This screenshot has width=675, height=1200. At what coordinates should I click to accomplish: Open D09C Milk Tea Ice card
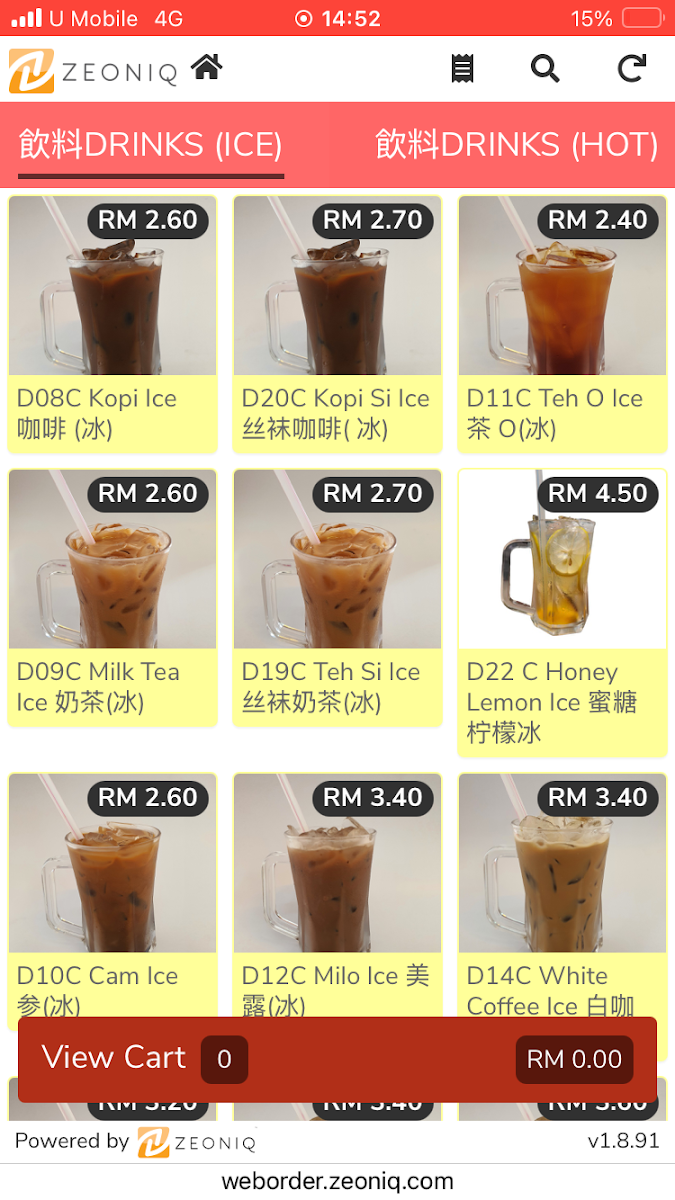click(x=112, y=598)
